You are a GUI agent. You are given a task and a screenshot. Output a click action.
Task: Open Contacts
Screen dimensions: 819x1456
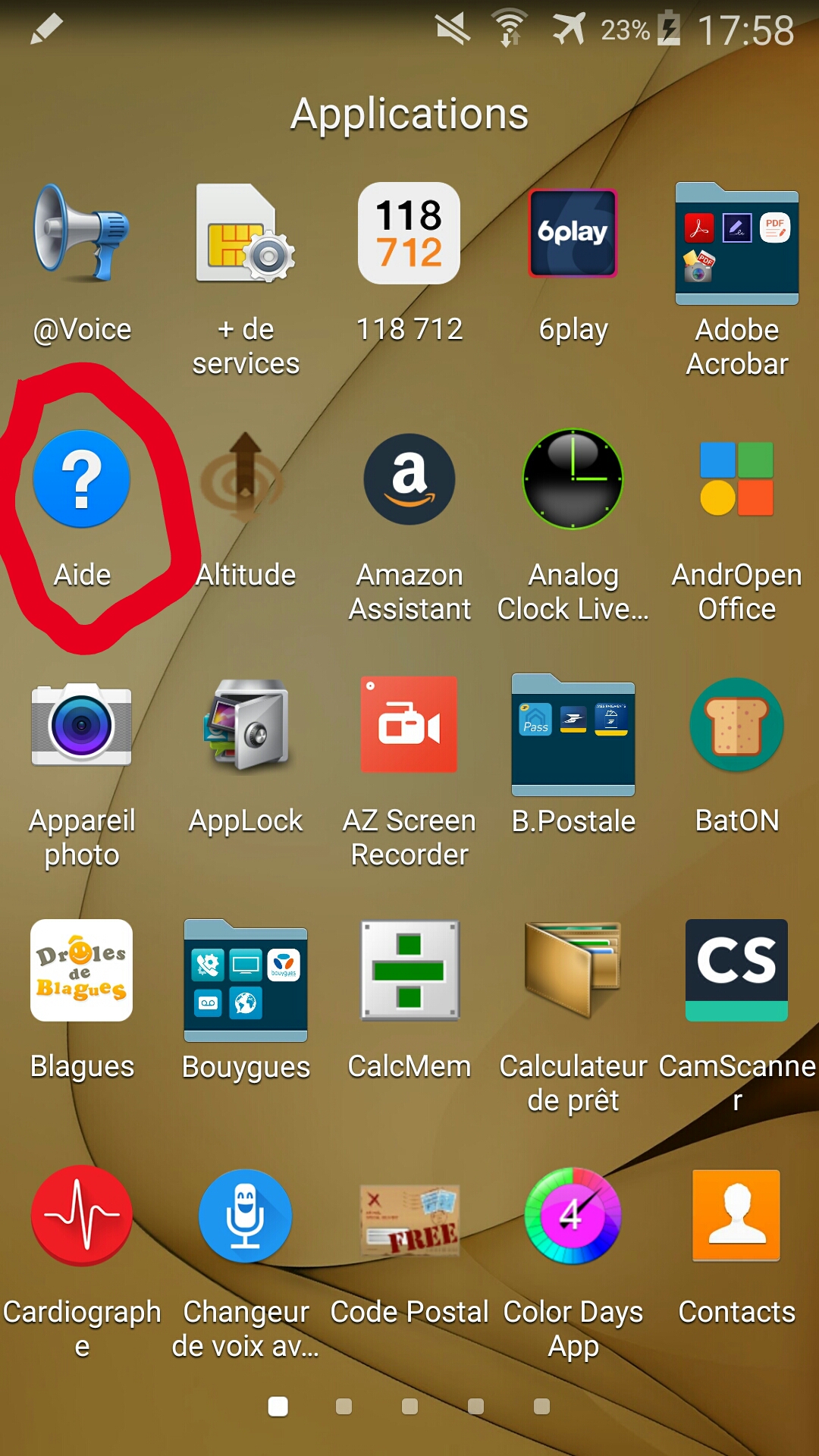737,1216
